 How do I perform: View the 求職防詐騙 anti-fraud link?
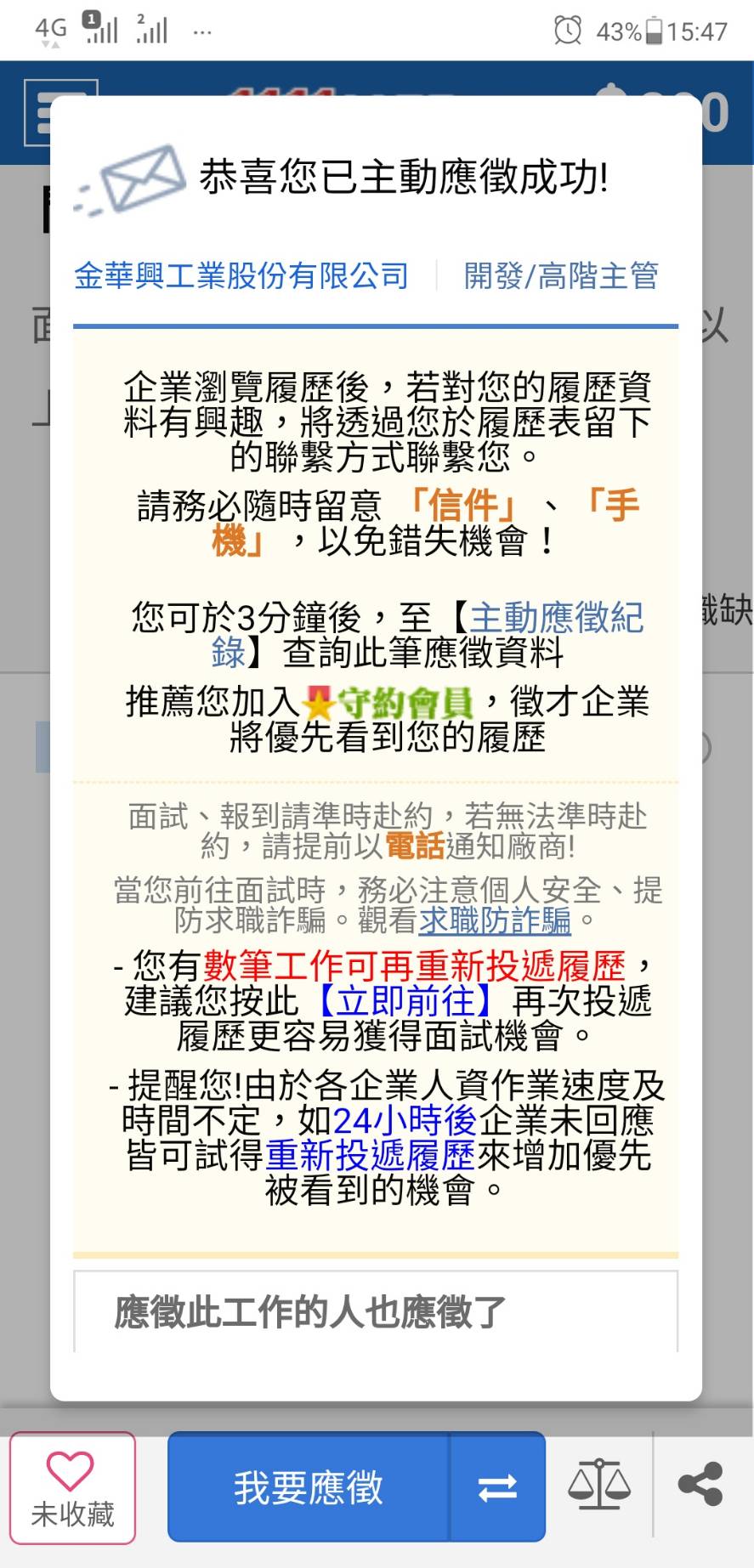coord(495,920)
